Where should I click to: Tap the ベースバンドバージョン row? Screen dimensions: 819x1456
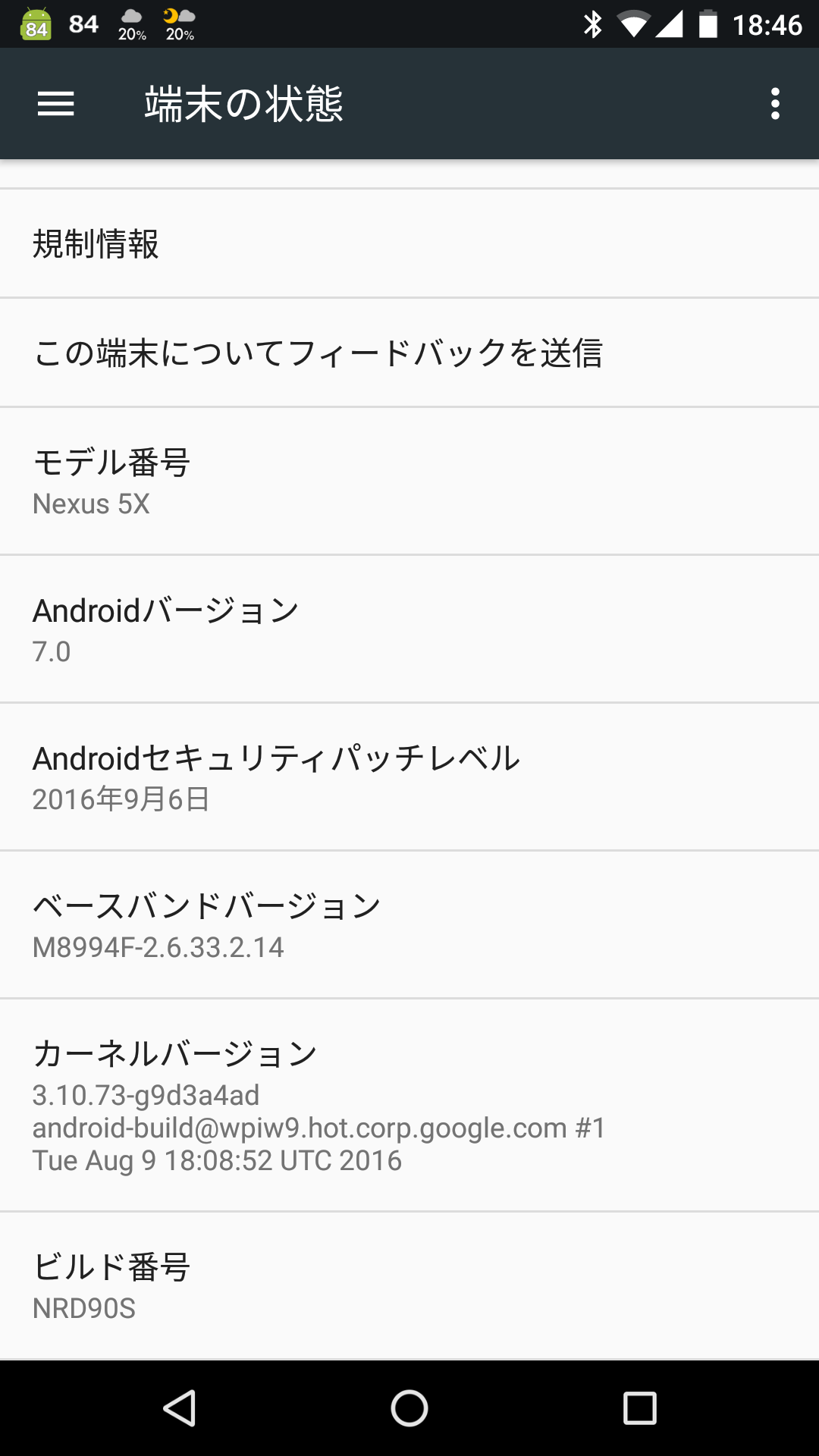(x=409, y=925)
